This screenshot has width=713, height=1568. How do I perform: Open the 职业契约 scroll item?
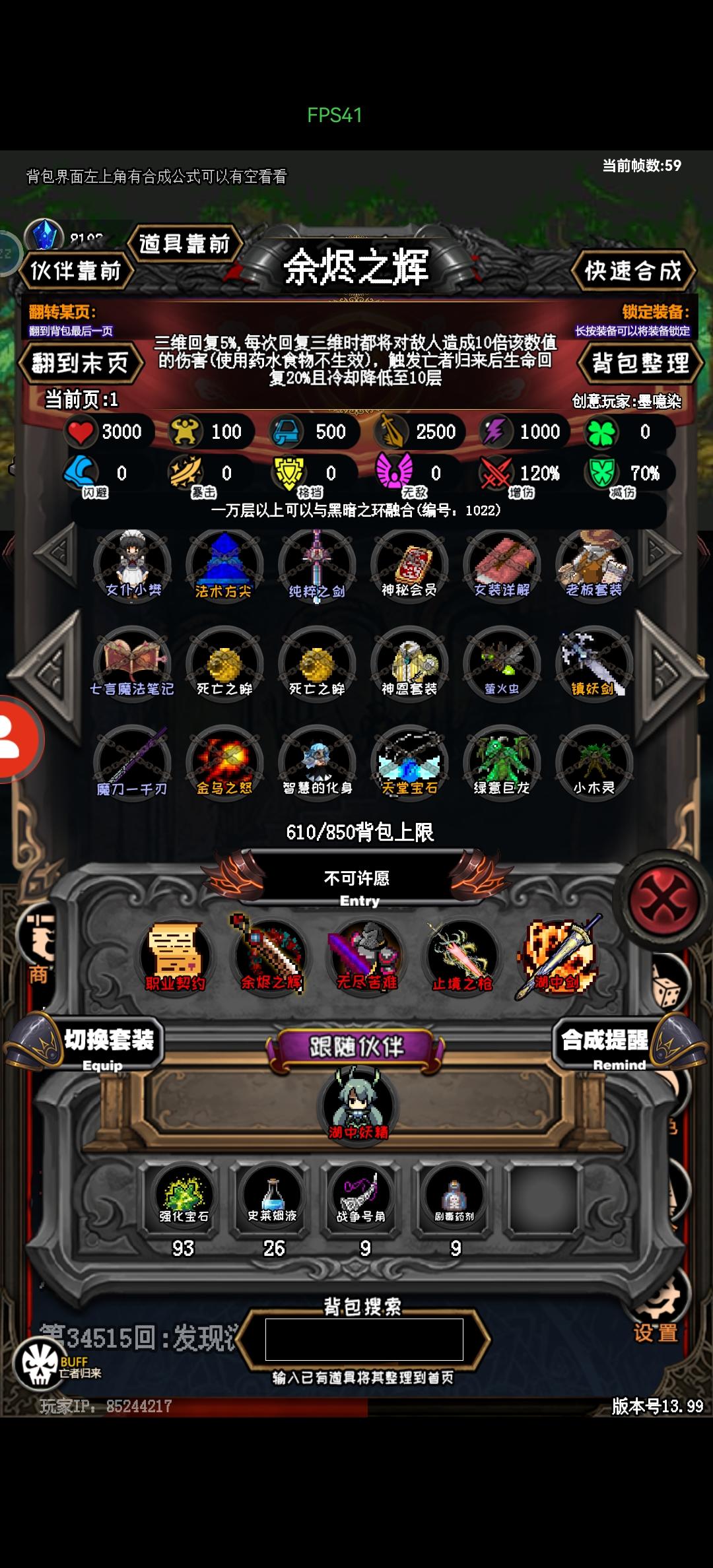(x=175, y=955)
